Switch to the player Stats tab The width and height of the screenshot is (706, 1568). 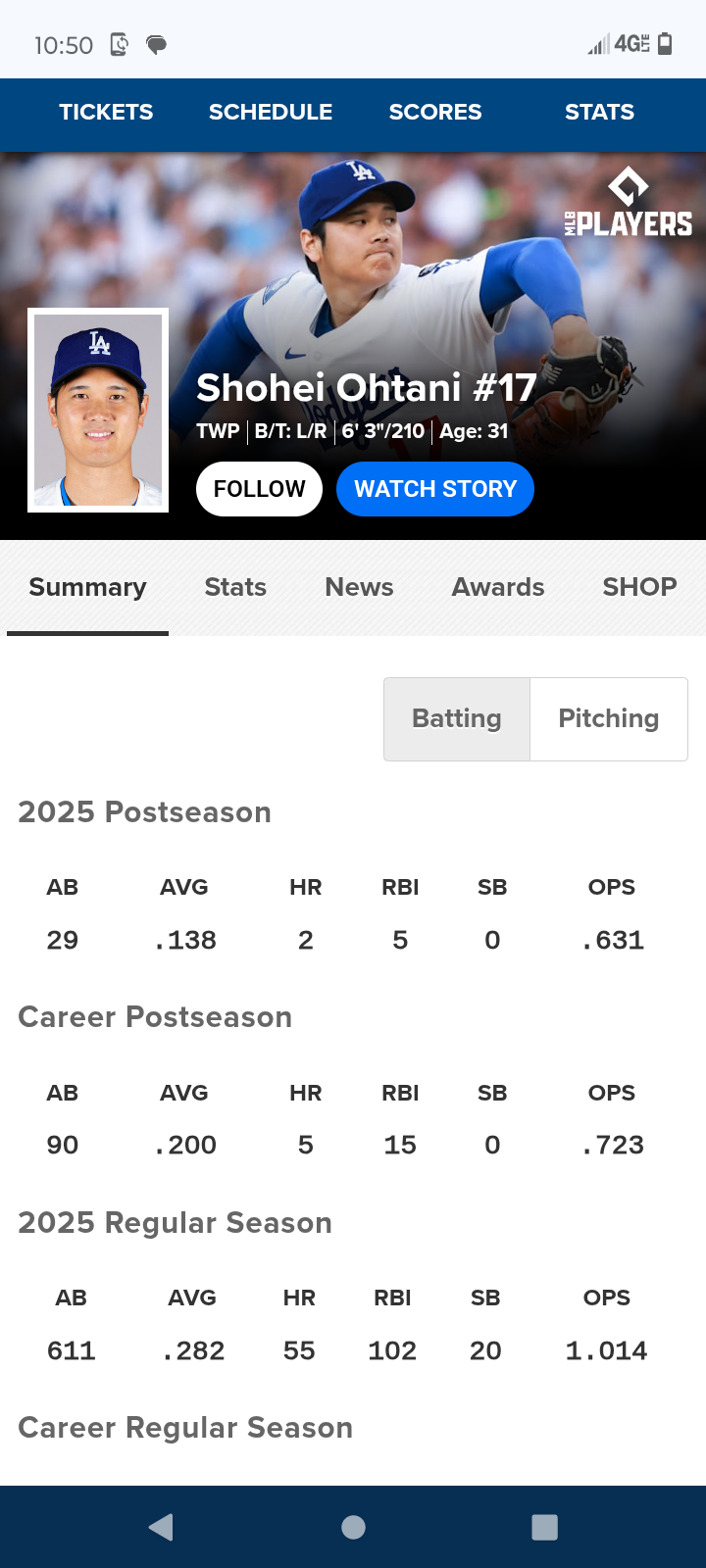(x=235, y=587)
